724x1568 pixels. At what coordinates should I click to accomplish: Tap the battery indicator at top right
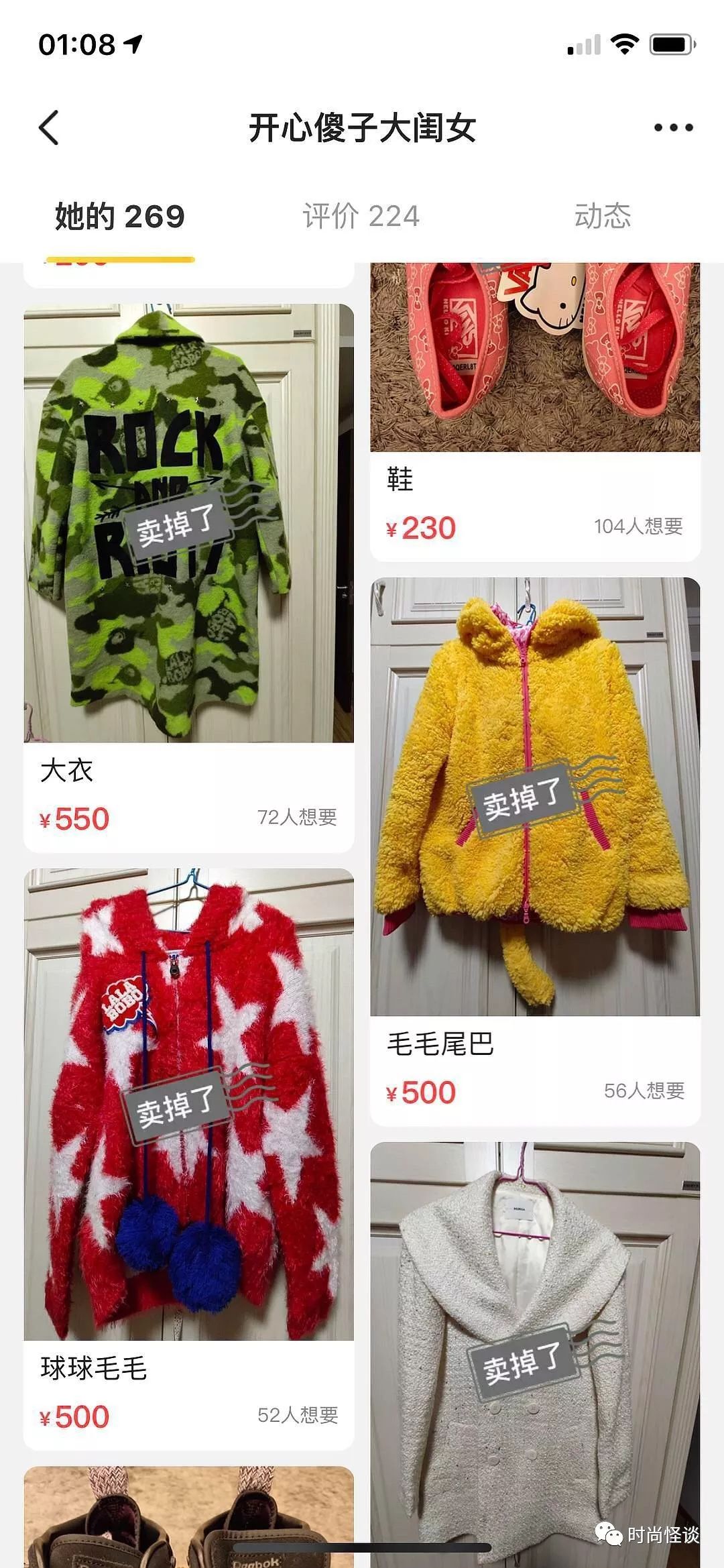(672, 44)
